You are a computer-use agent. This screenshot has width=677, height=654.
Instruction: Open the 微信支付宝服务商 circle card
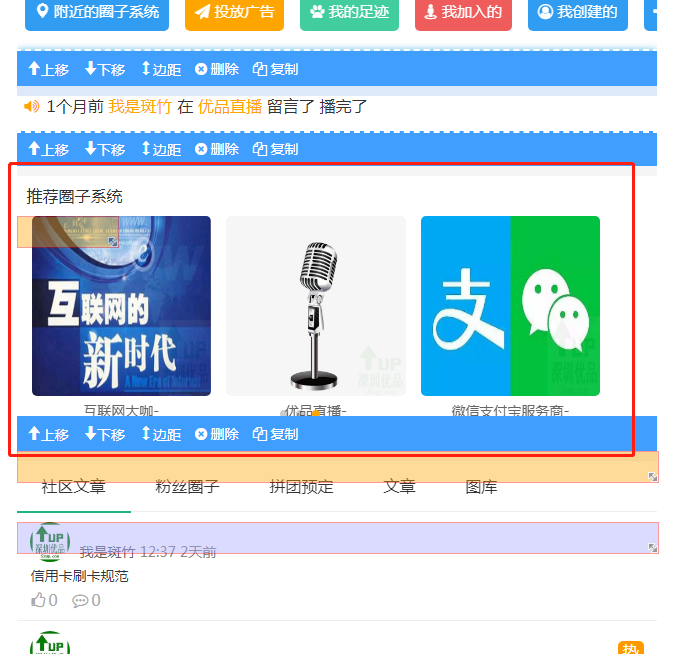510,306
